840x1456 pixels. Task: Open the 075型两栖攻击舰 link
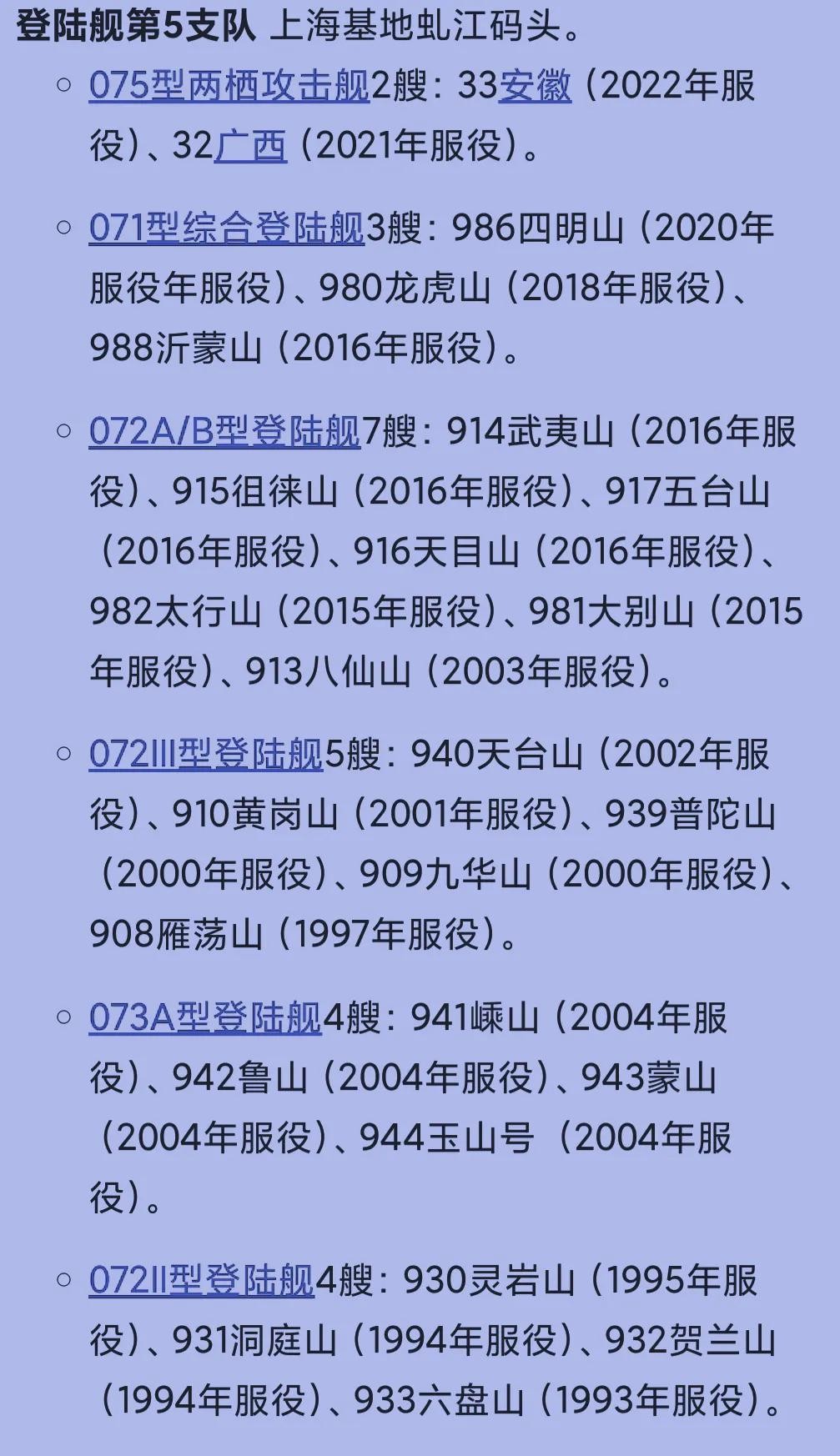tap(229, 86)
